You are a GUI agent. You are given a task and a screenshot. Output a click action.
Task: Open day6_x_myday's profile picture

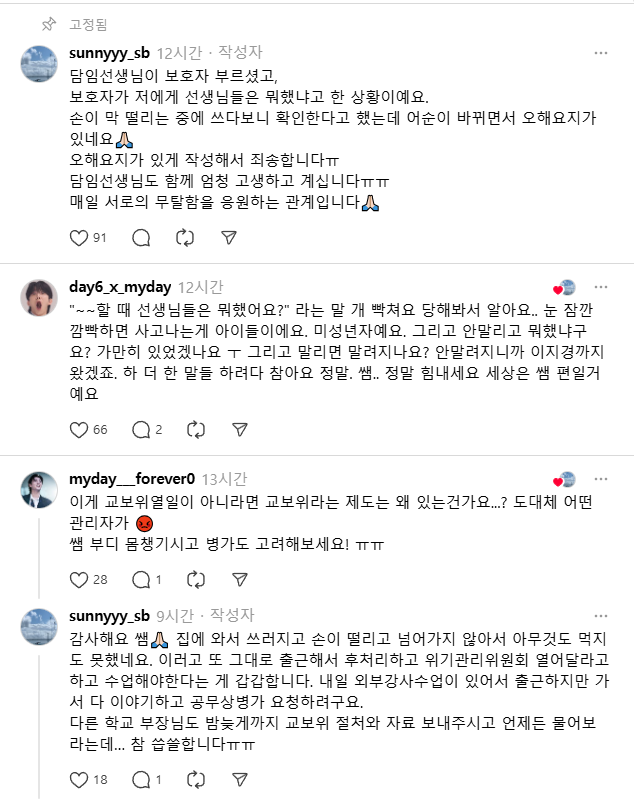point(38,296)
